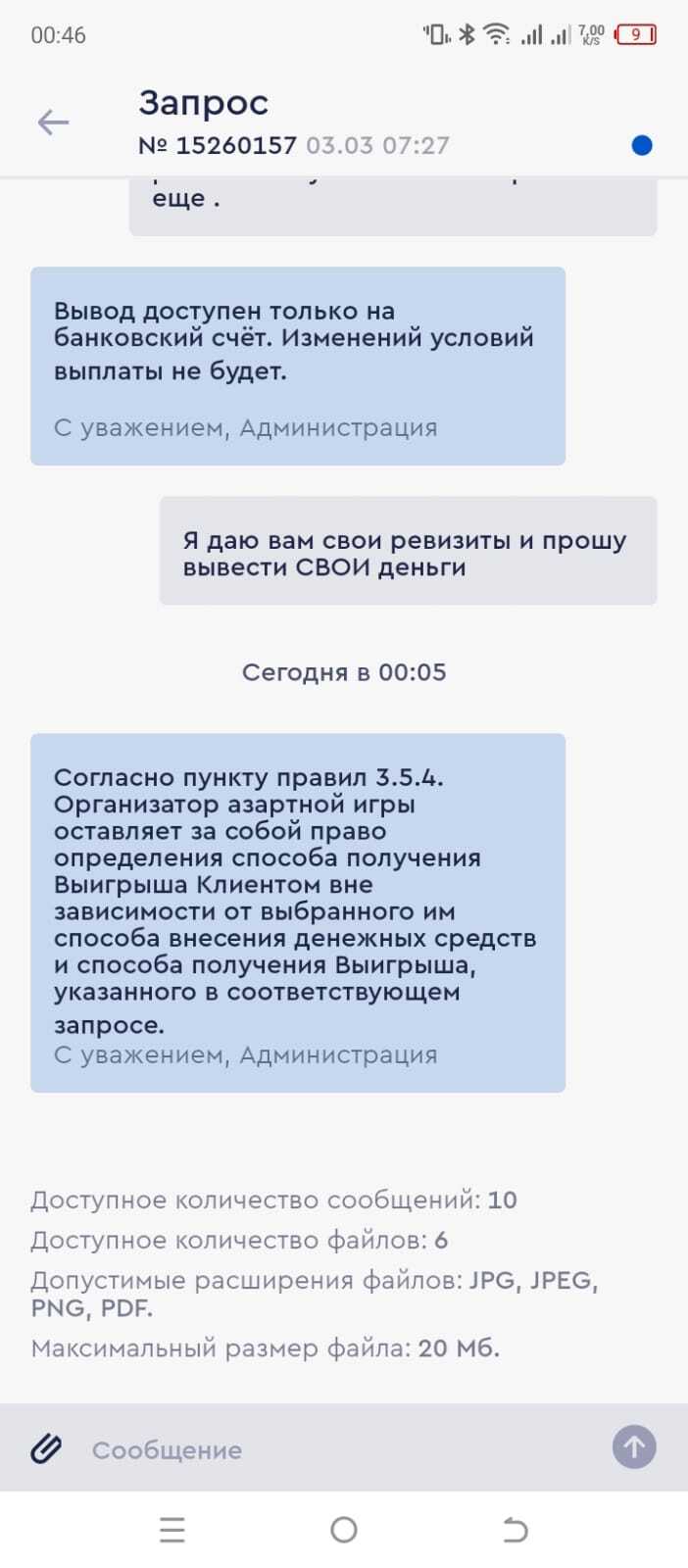Tap the system back button

[x=515, y=1530]
